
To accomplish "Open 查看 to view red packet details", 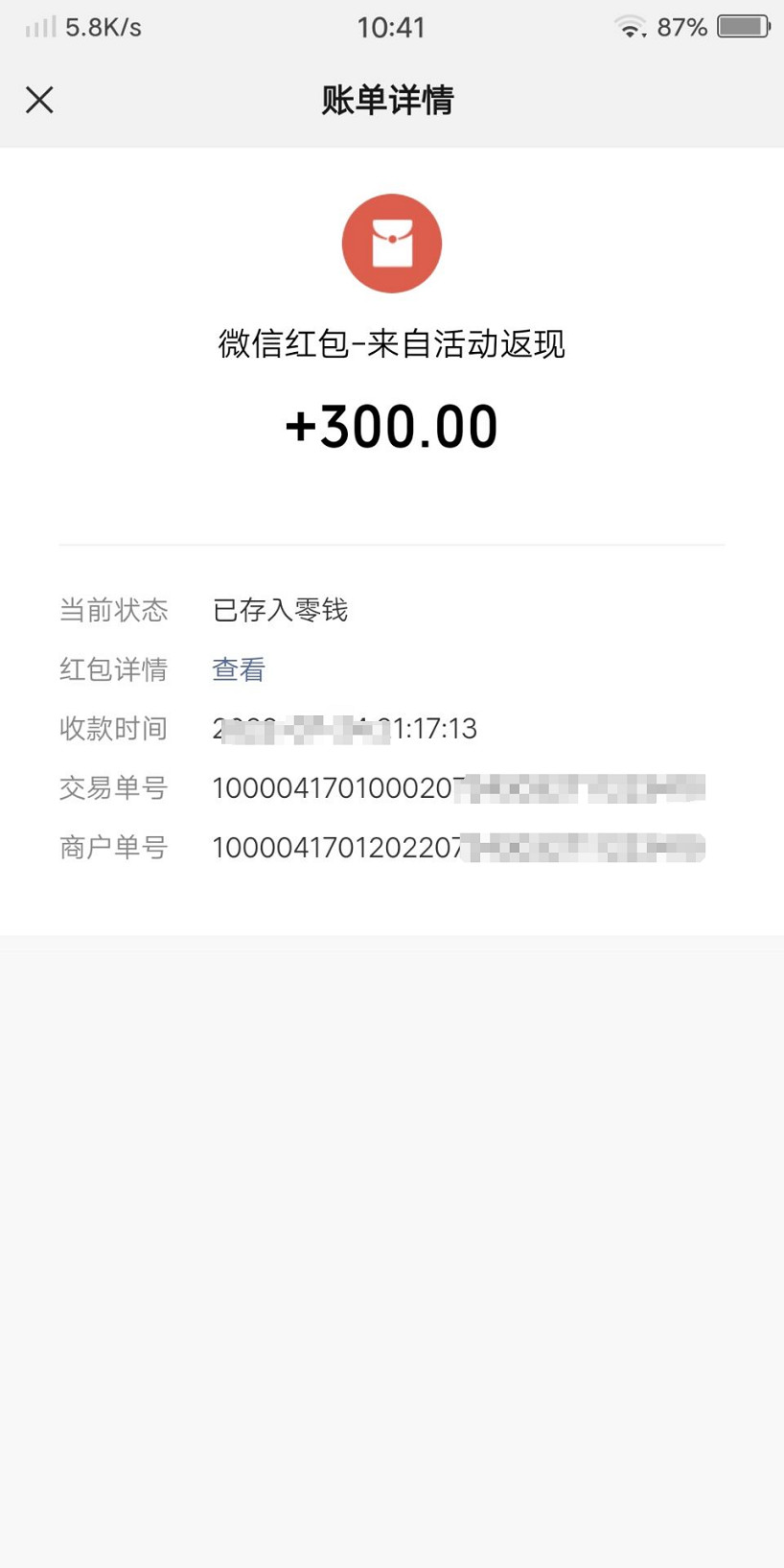I will pos(237,669).
